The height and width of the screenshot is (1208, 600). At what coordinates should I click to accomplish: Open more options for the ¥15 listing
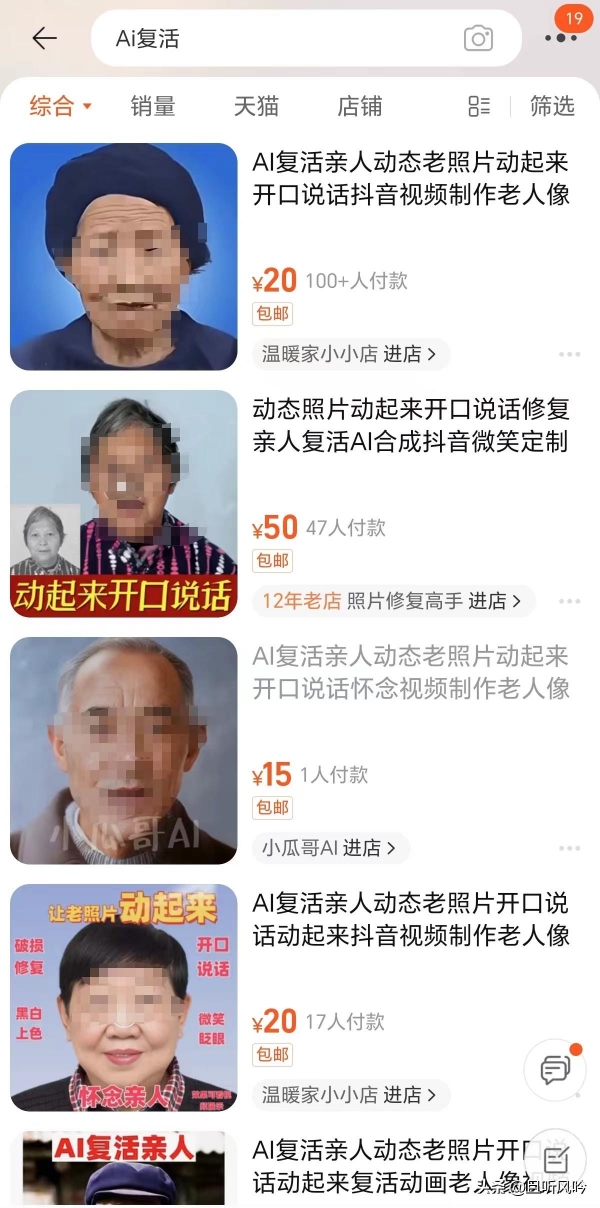[x=570, y=848]
